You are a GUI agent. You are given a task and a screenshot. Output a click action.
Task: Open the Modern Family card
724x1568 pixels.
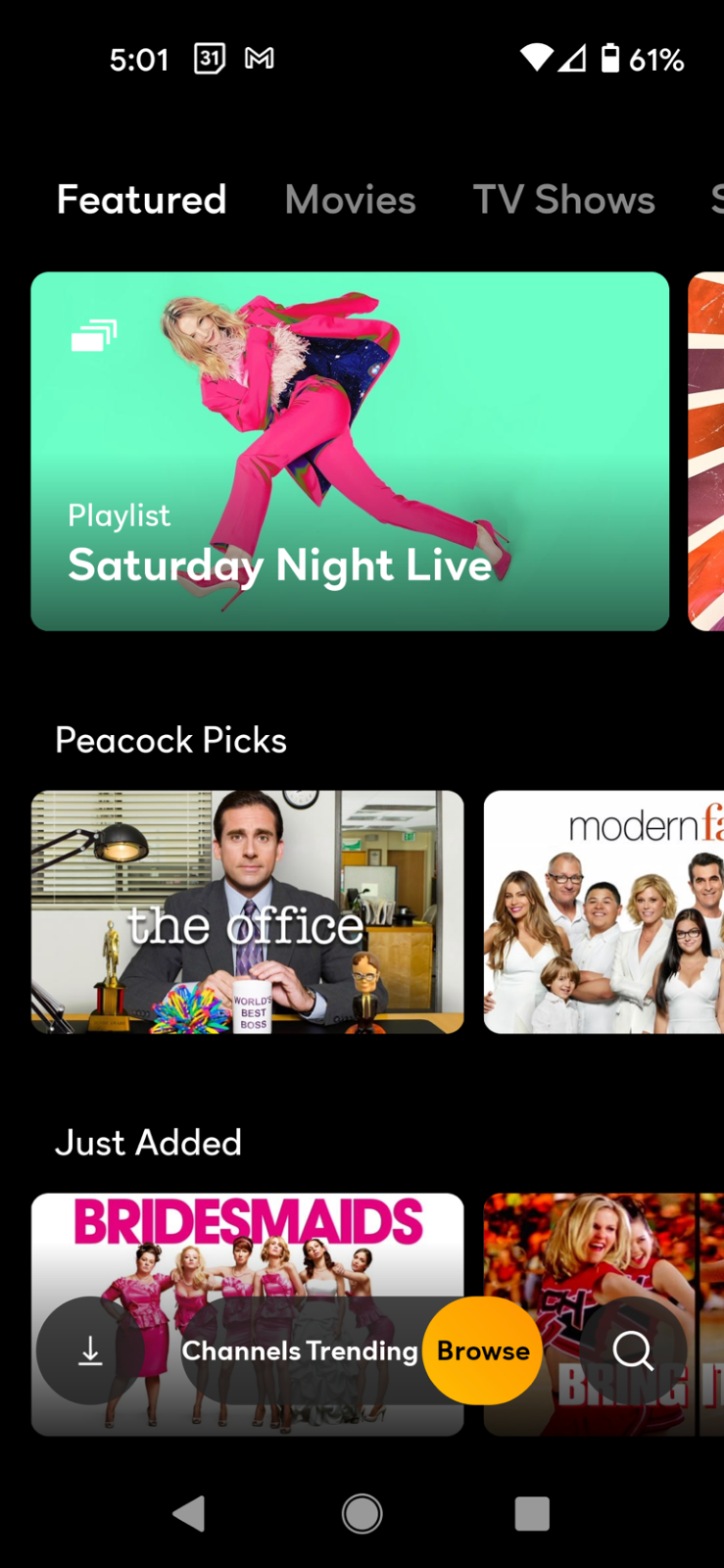point(603,911)
